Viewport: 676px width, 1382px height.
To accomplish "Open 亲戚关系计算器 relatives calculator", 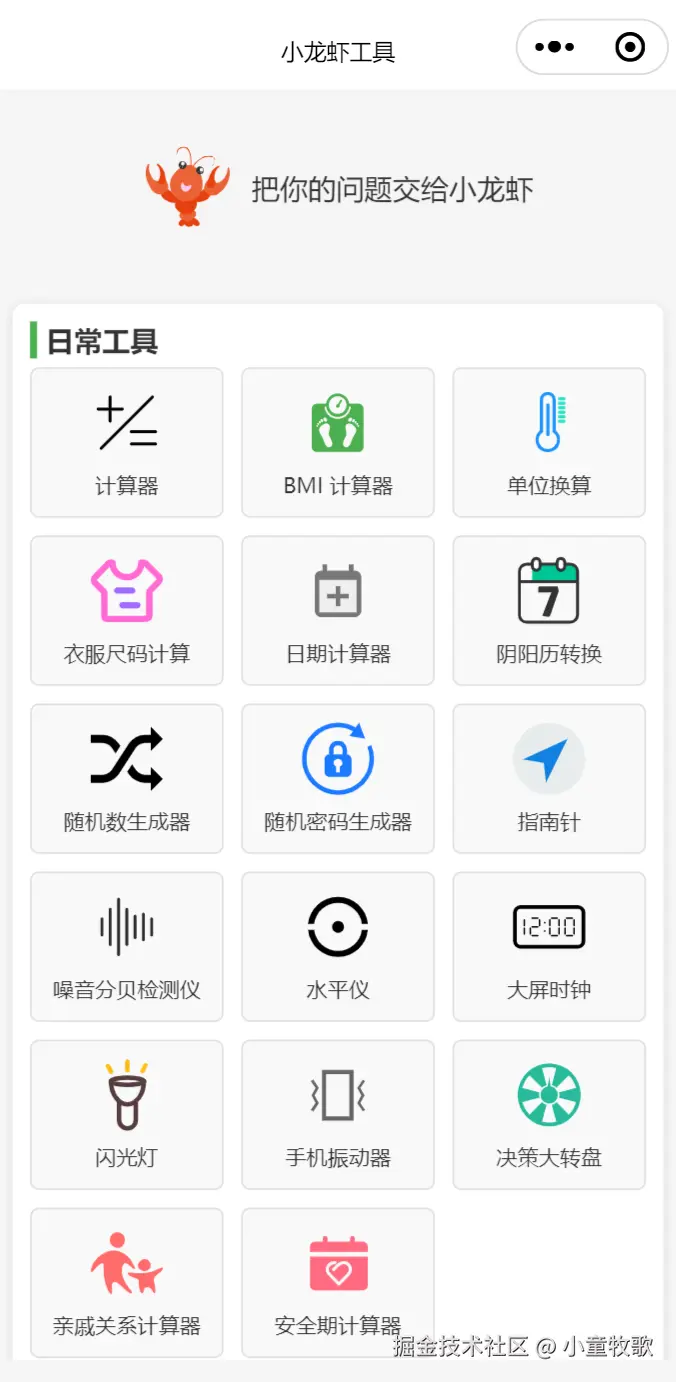I will [x=127, y=1282].
